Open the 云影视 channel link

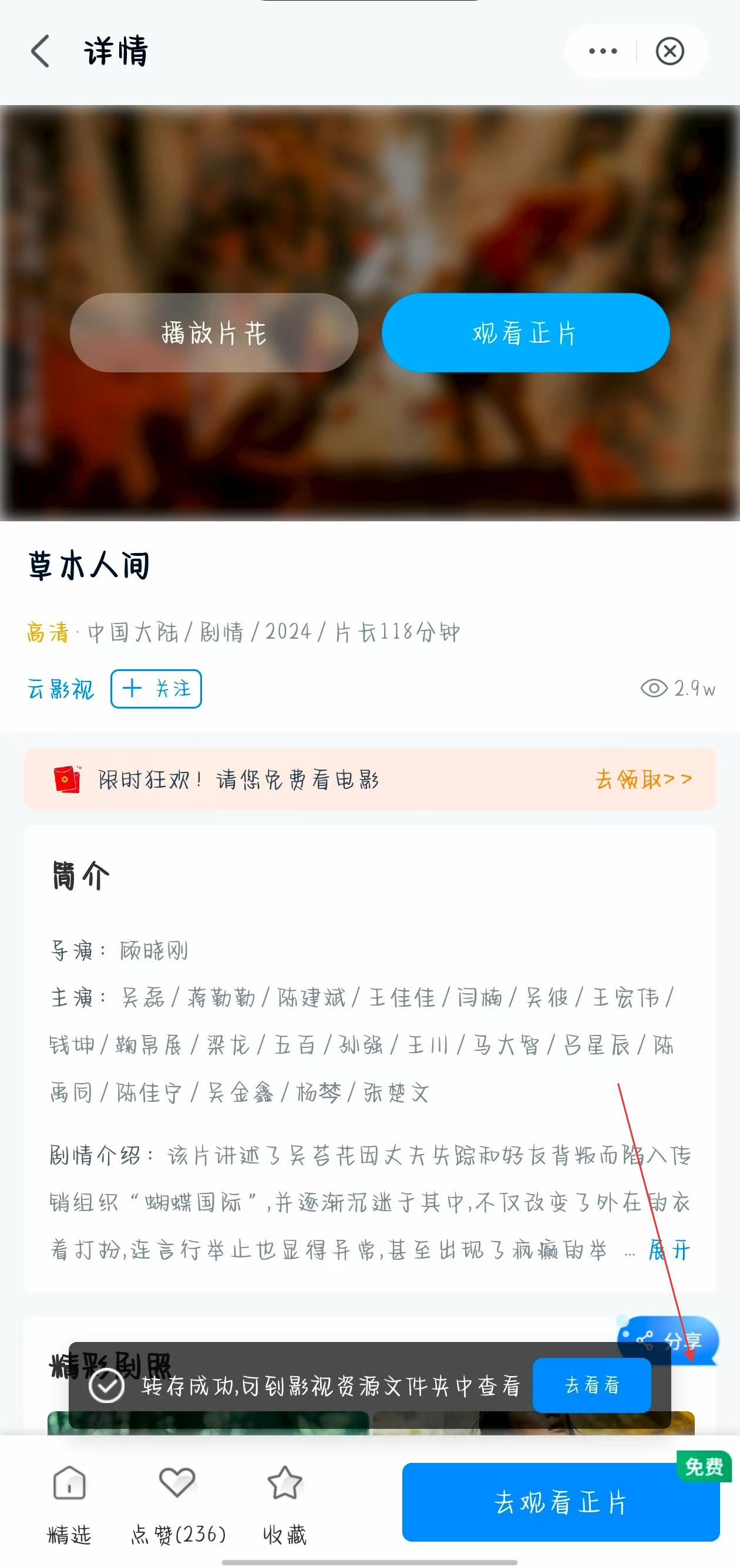coord(60,689)
